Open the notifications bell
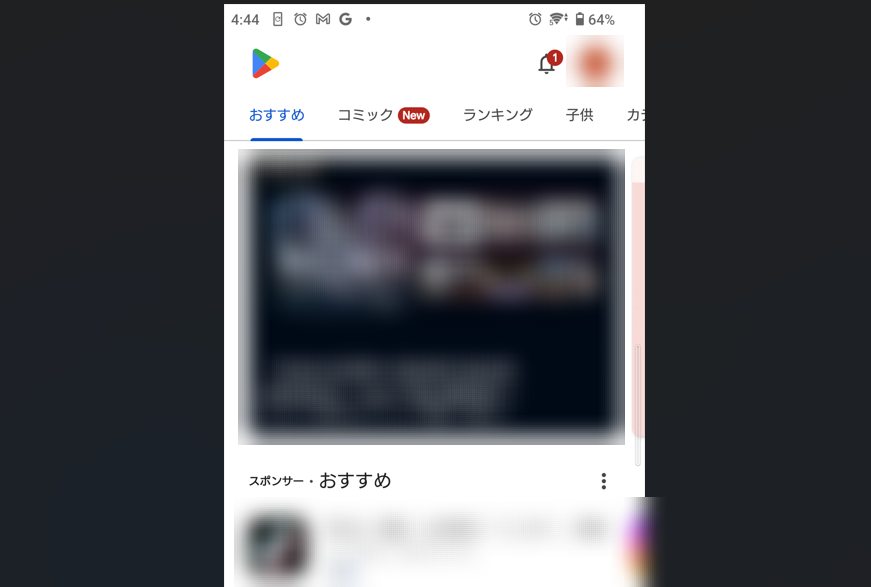Screen dimensions: 871x587 point(546,64)
